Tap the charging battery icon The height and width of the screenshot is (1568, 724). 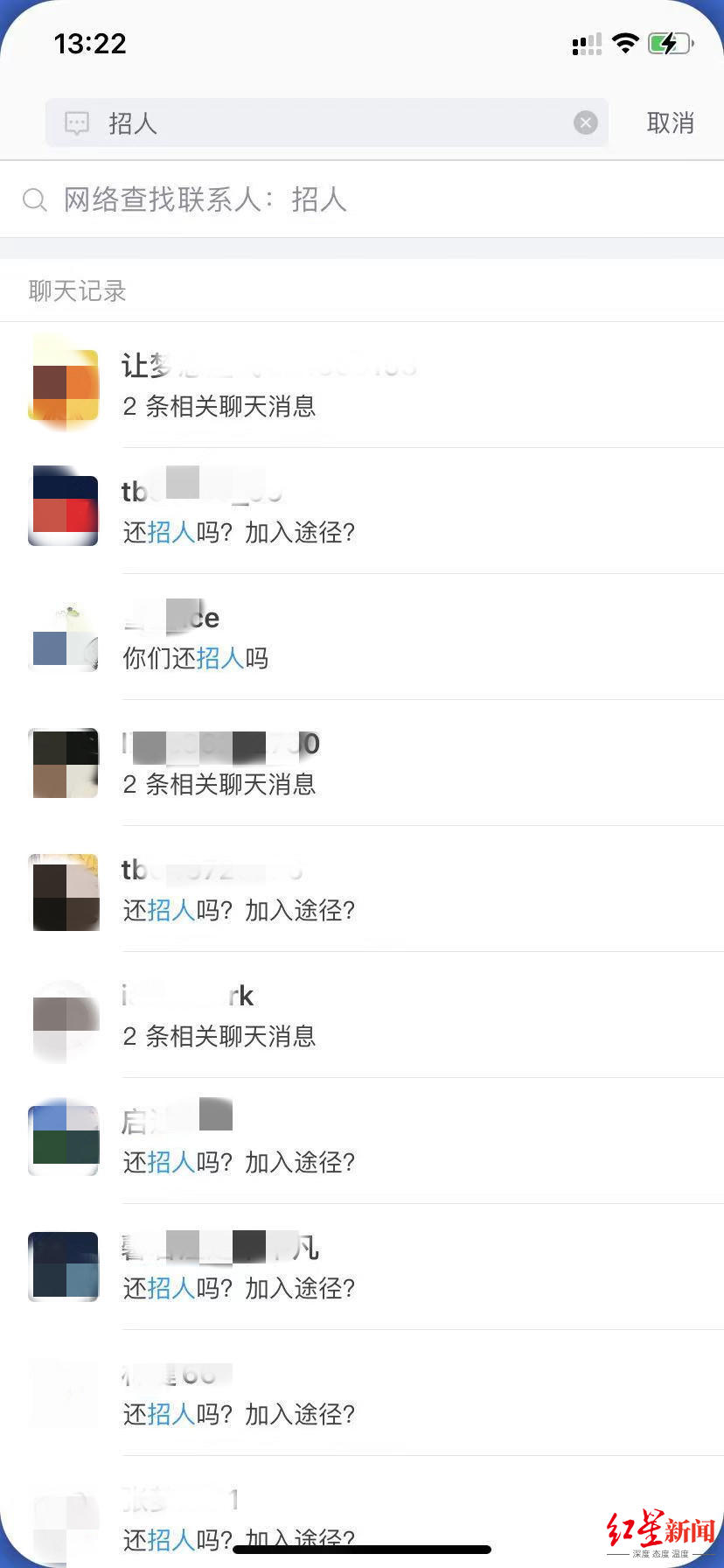(x=670, y=42)
